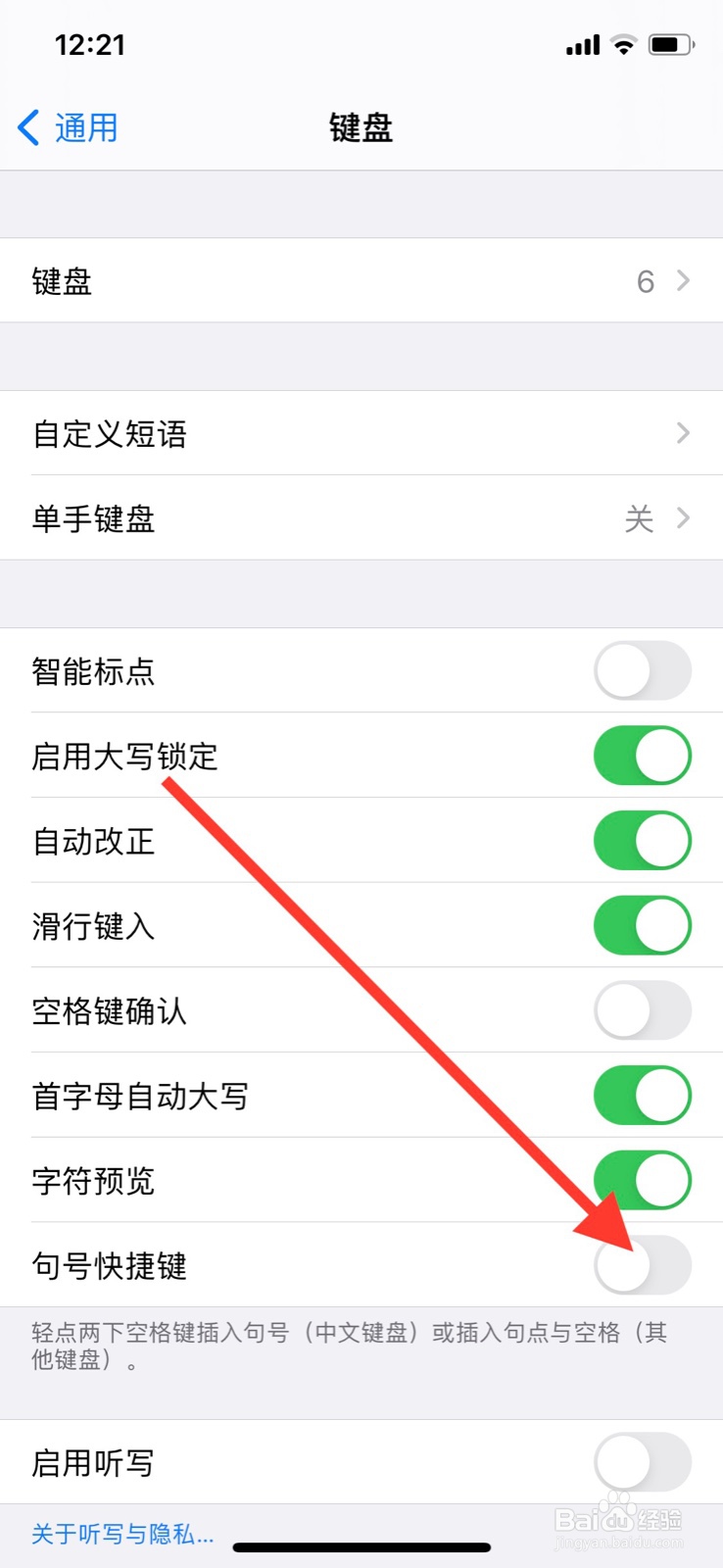The image size is (723, 1568).
Task: Enable the 空格键确认 switch
Action: point(642,1009)
